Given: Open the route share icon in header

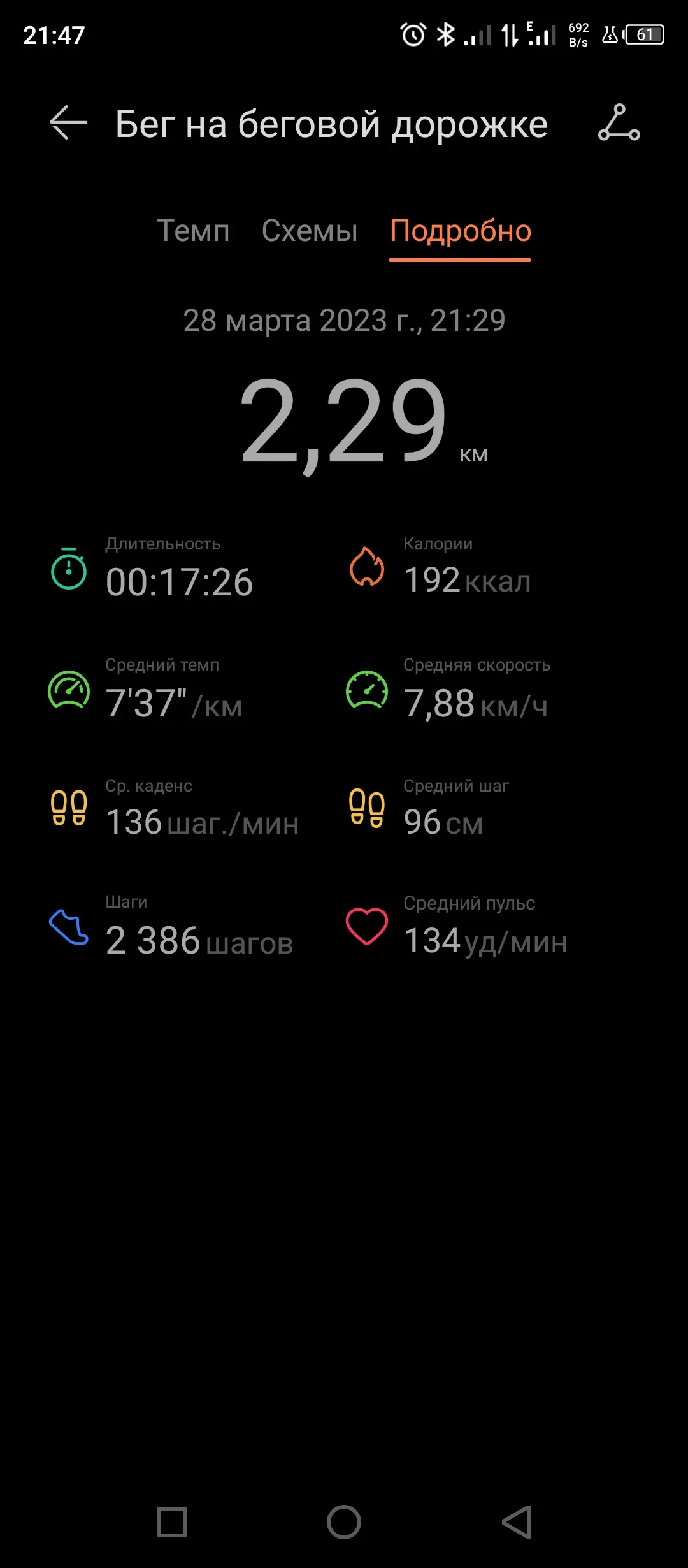Looking at the screenshot, I should tap(619, 122).
